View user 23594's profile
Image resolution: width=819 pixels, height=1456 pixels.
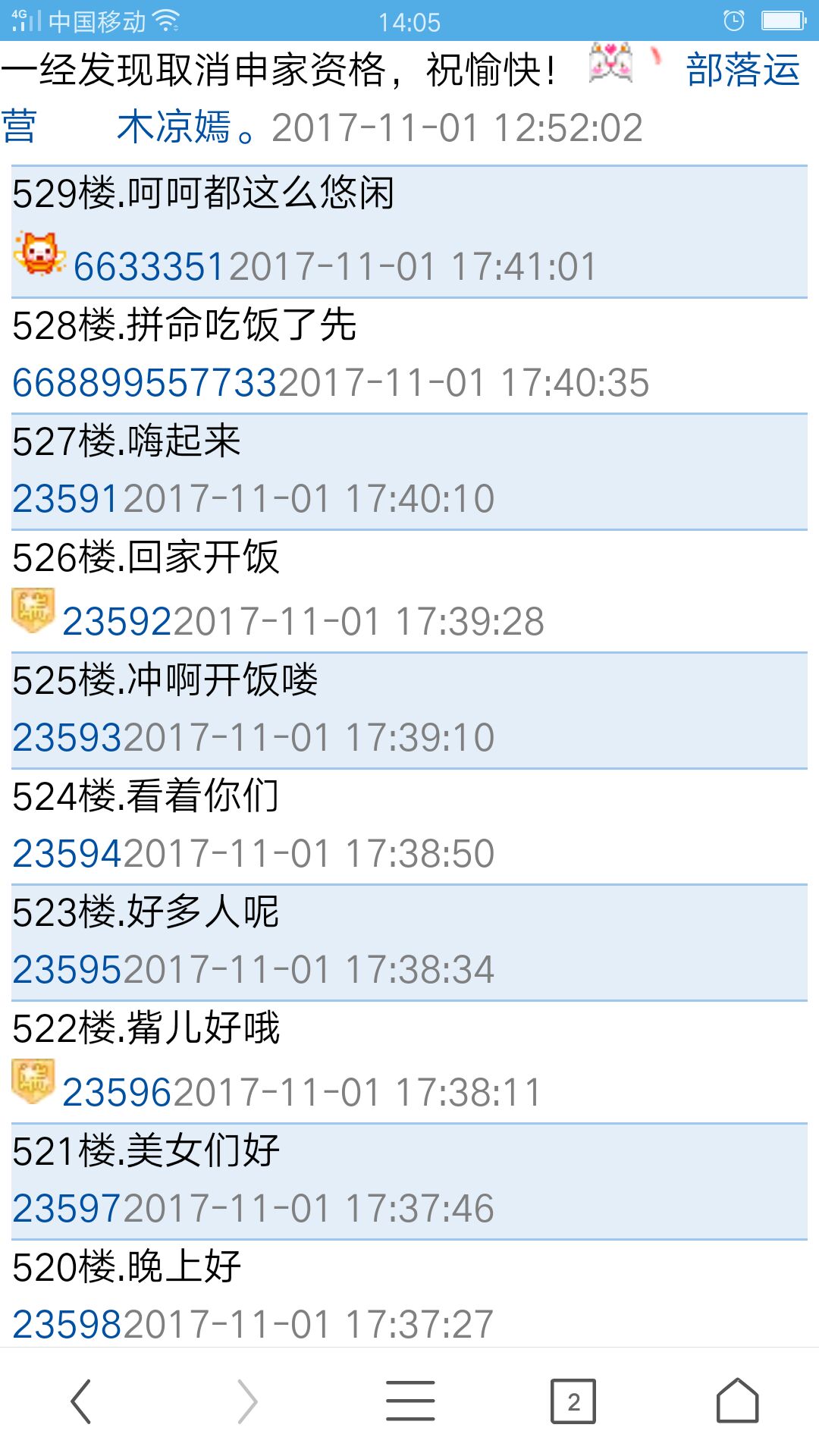click(67, 853)
